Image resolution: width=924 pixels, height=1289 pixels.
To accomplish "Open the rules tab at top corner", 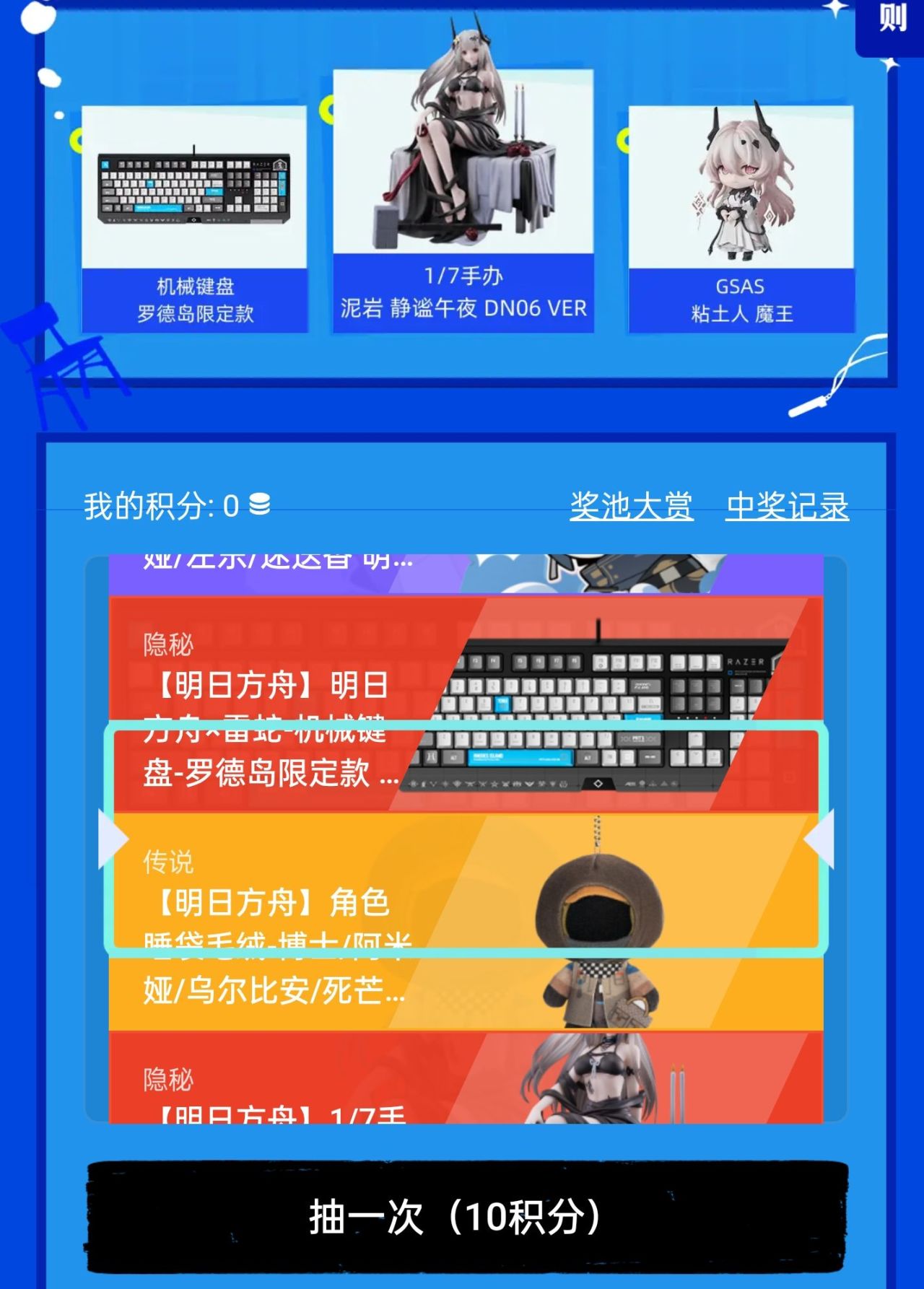I will 891,25.
